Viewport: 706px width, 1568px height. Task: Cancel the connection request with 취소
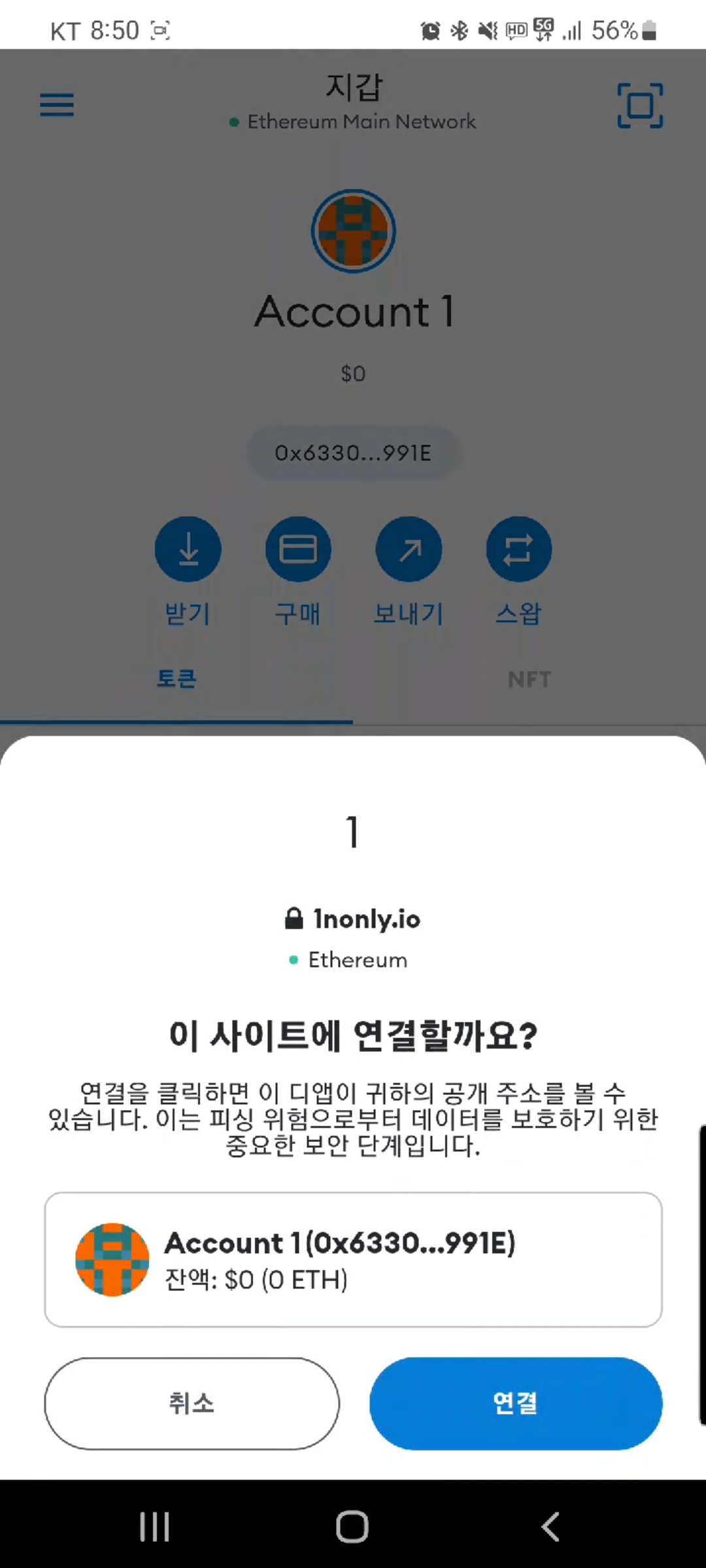[192, 1403]
